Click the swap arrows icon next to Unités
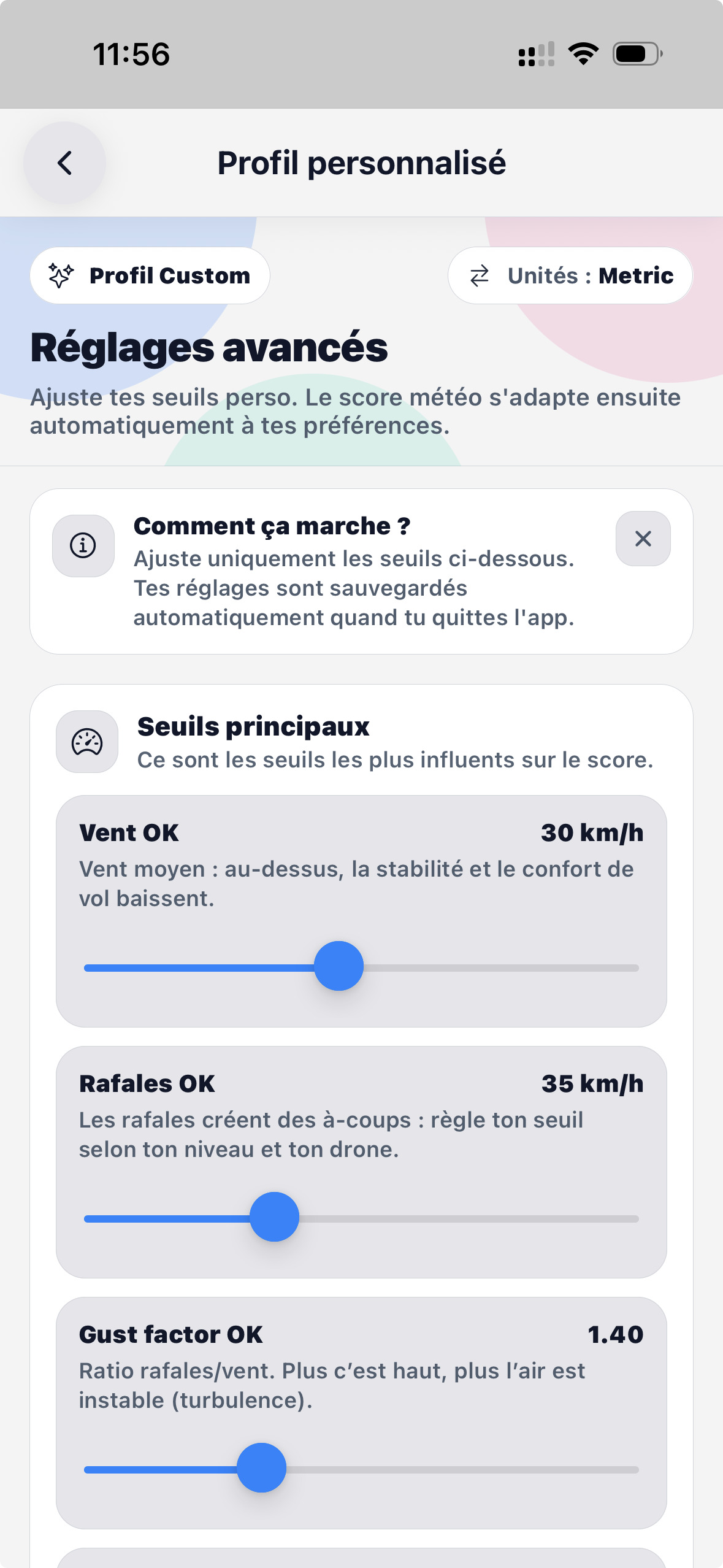The width and height of the screenshot is (723, 1568). coord(481,275)
